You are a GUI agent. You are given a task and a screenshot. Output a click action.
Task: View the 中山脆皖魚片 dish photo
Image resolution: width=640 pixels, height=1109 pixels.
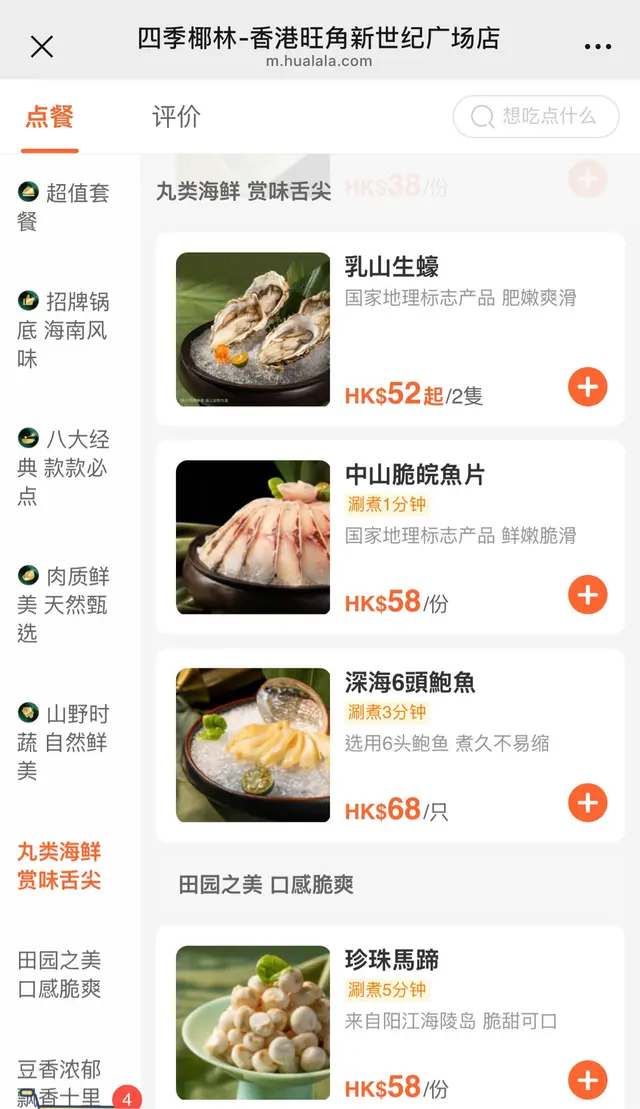[x=253, y=537]
